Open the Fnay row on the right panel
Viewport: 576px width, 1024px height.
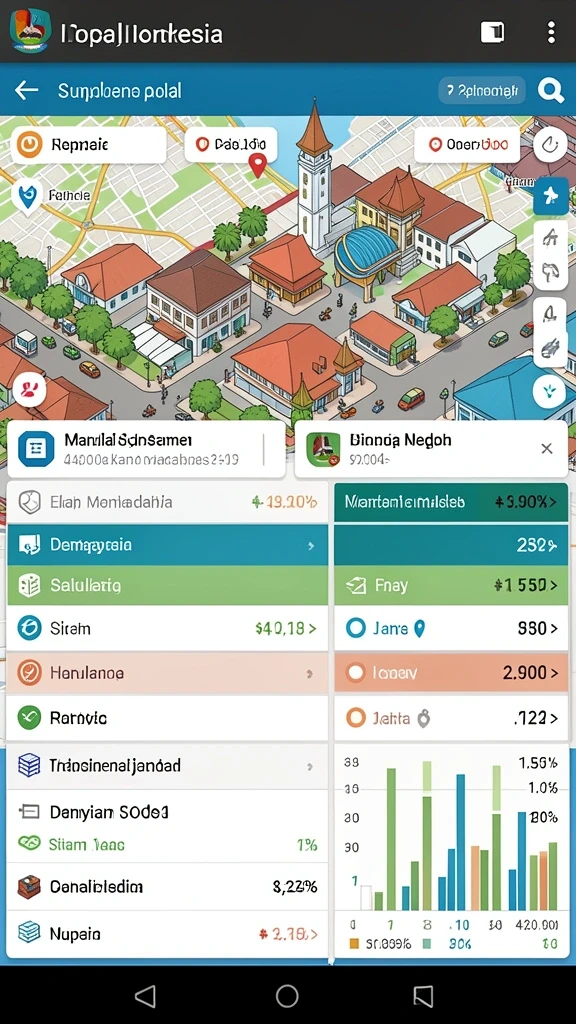451,585
